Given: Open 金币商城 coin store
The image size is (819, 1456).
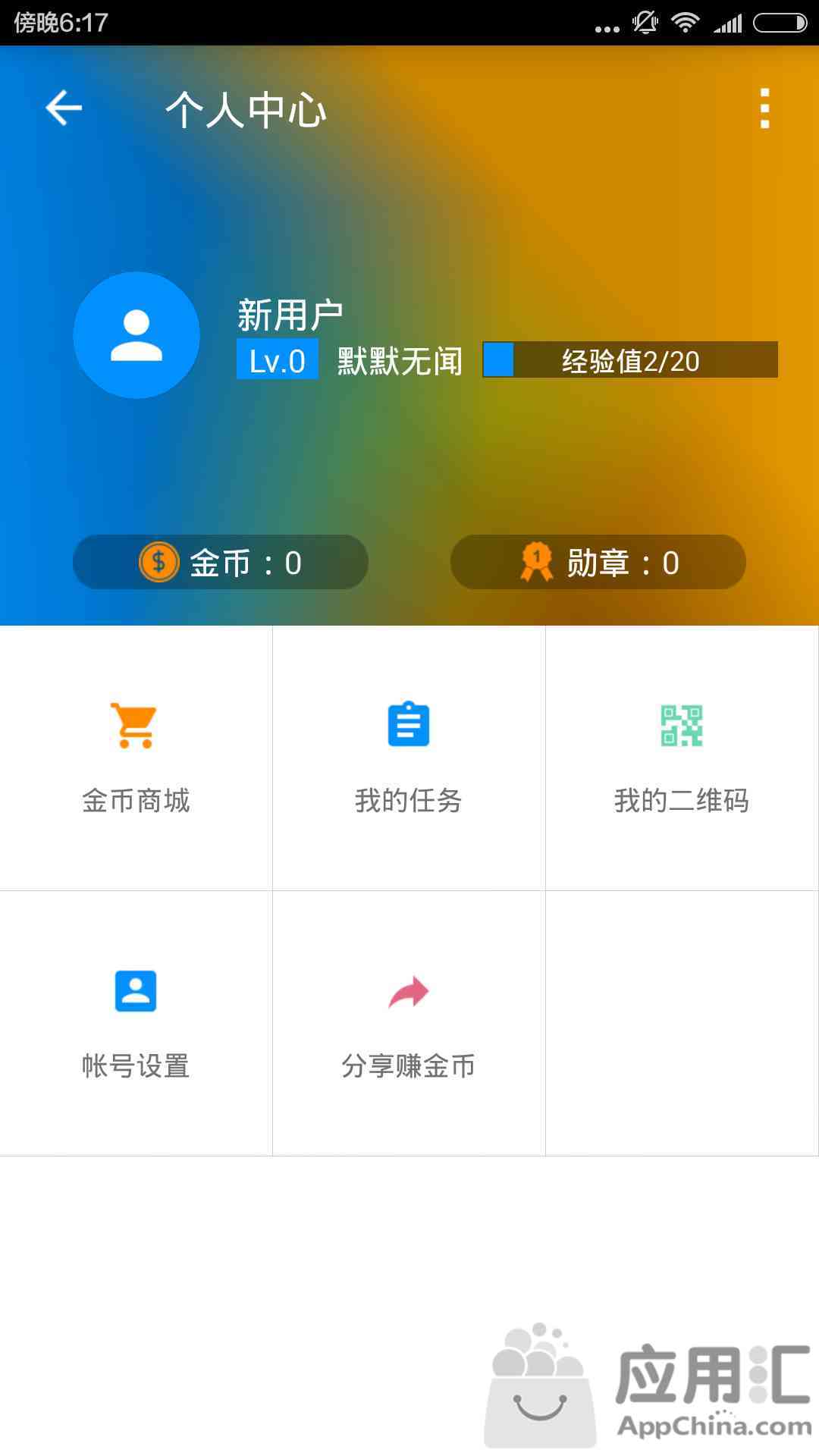Looking at the screenshot, I should [x=136, y=758].
